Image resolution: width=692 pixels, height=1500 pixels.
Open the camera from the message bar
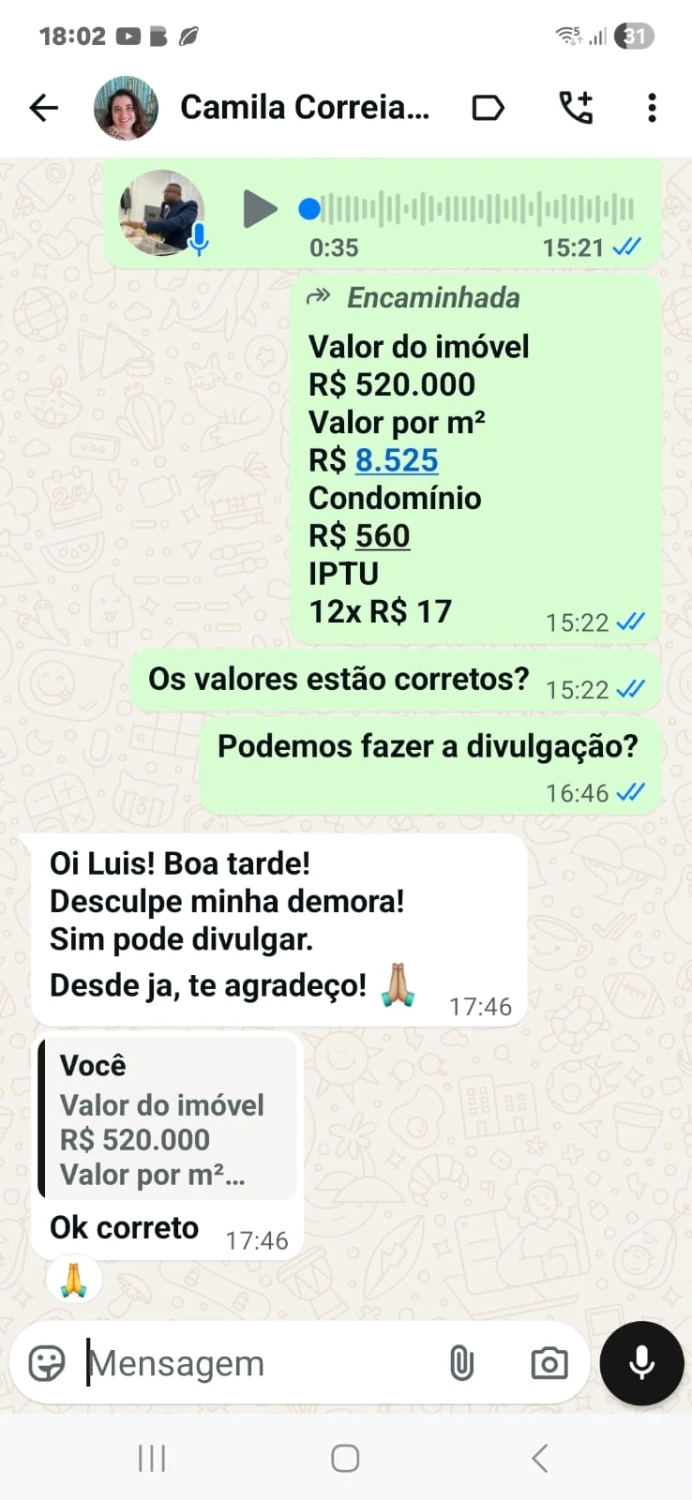pyautogui.click(x=549, y=1363)
